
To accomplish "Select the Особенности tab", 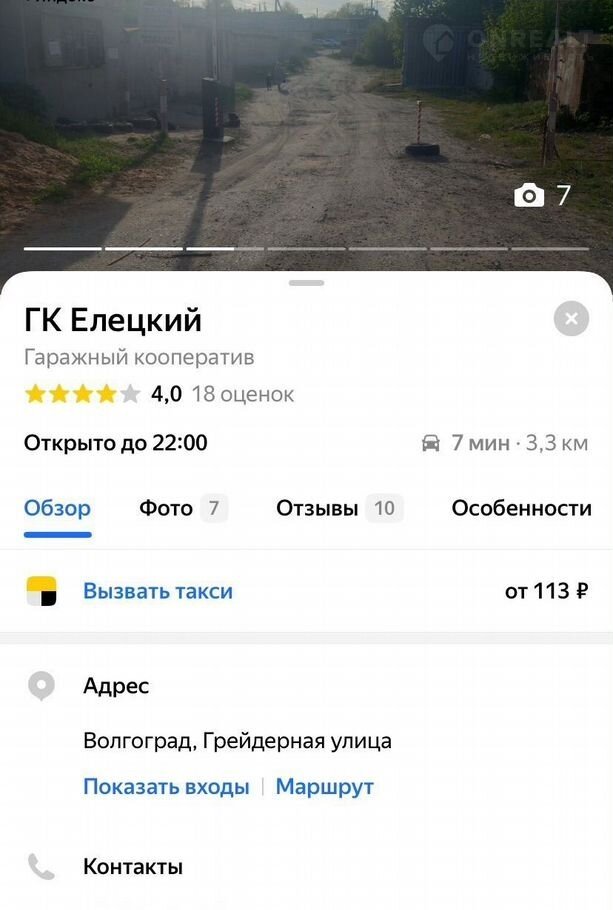I will 521,508.
